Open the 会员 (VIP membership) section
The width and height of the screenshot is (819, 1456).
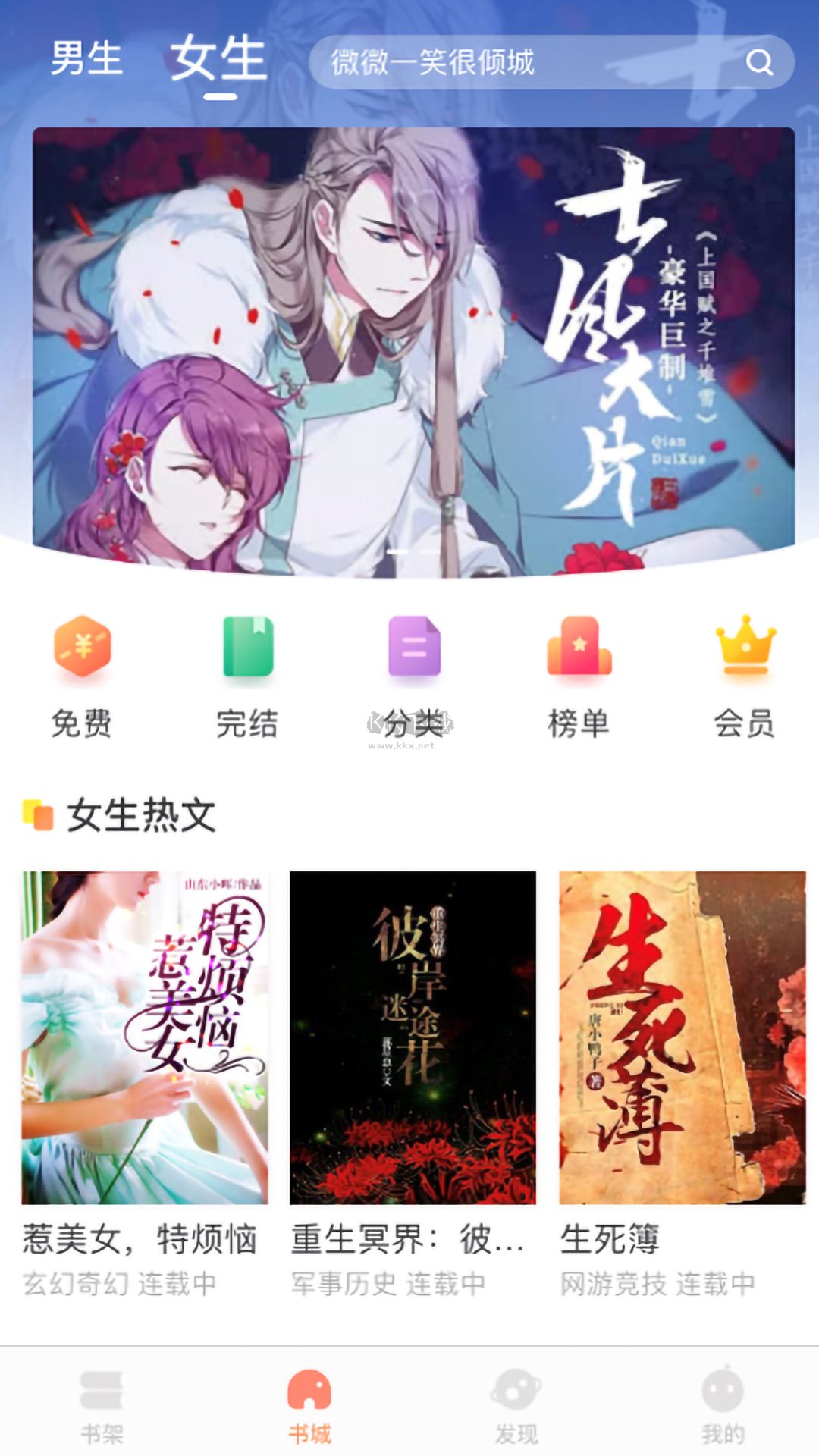tap(742, 675)
